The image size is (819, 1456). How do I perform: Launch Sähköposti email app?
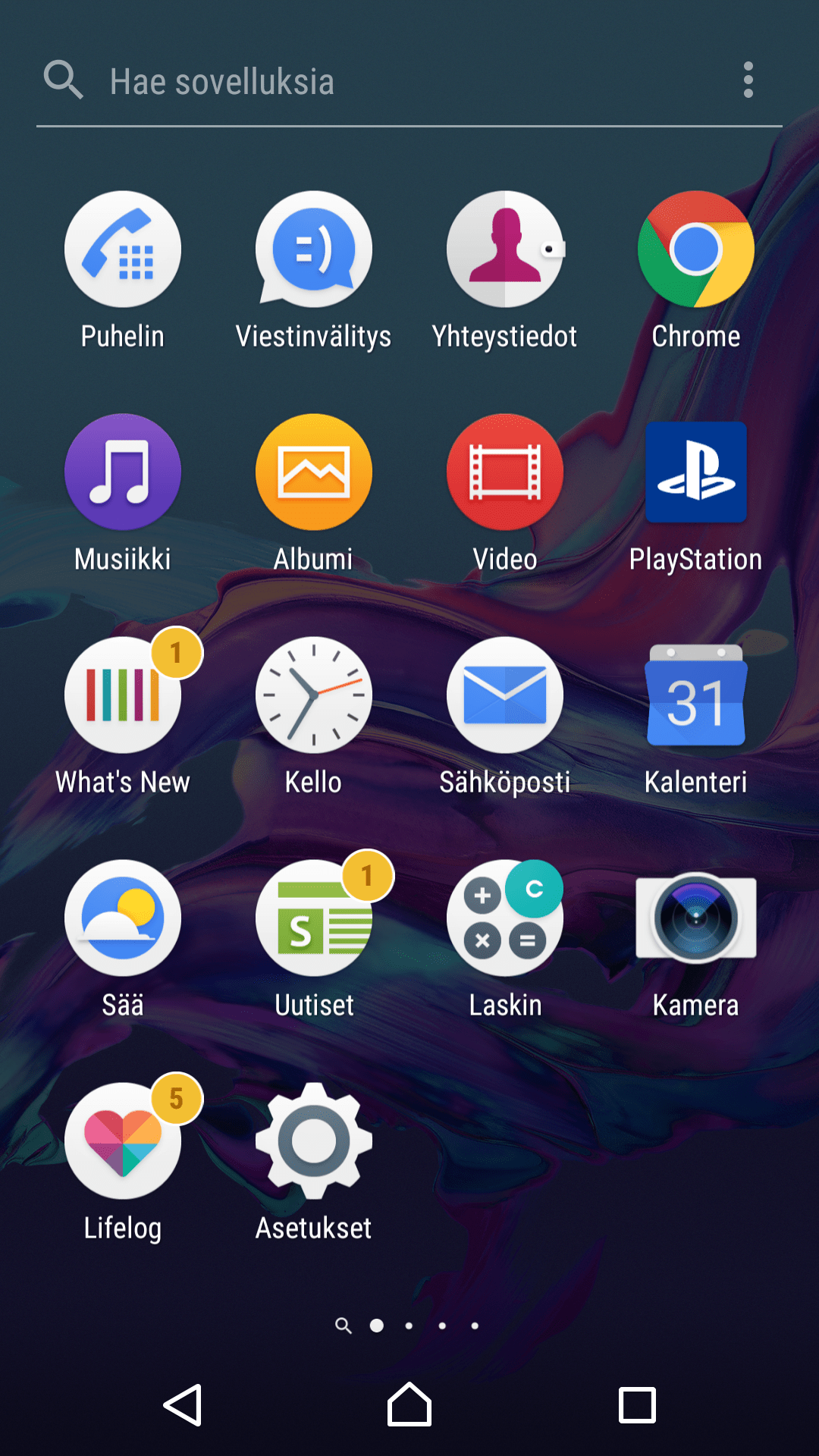(505, 695)
